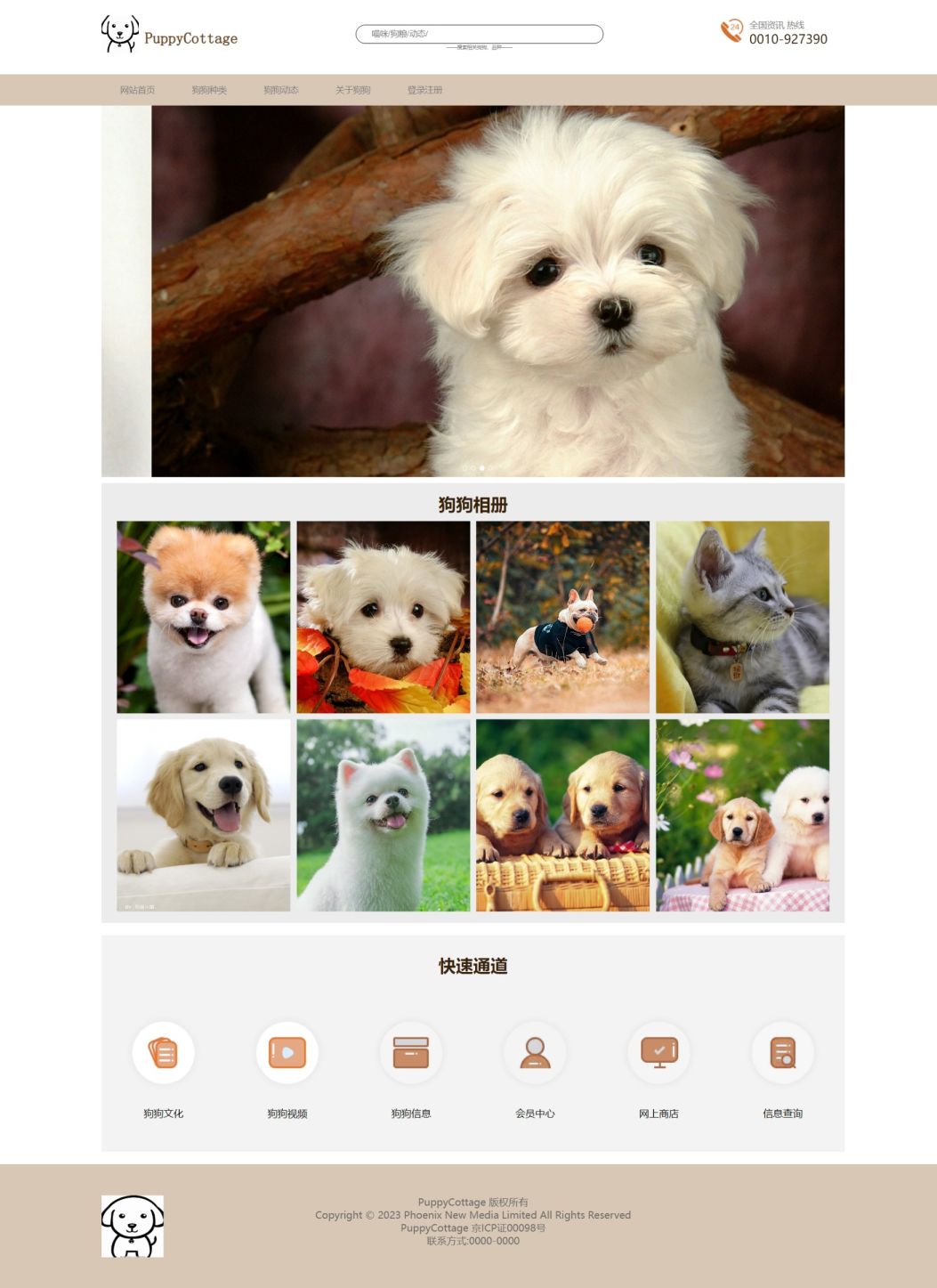Viewport: 937px width, 1288px height.
Task: Open the orange Pomeranian photo in the album
Action: pos(204,617)
